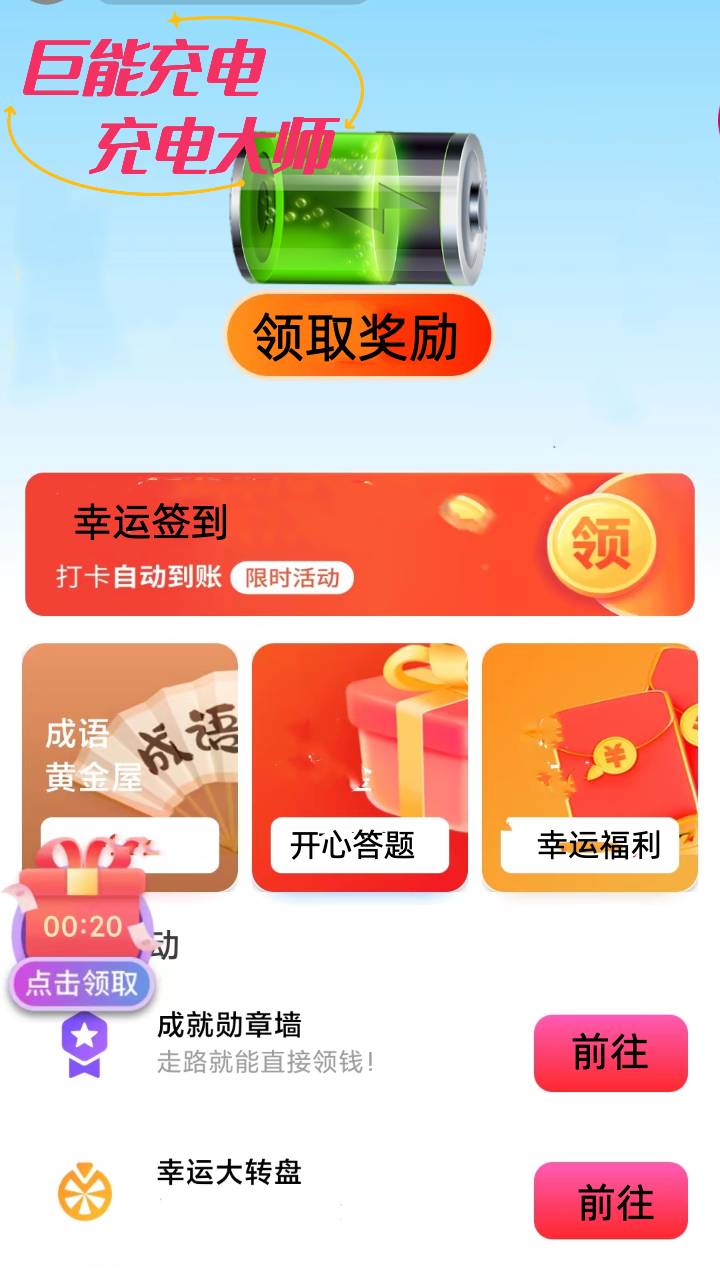This screenshot has width=720, height=1280.
Task: Go to 幸运大转盘 with 前往
Action: point(610,1200)
